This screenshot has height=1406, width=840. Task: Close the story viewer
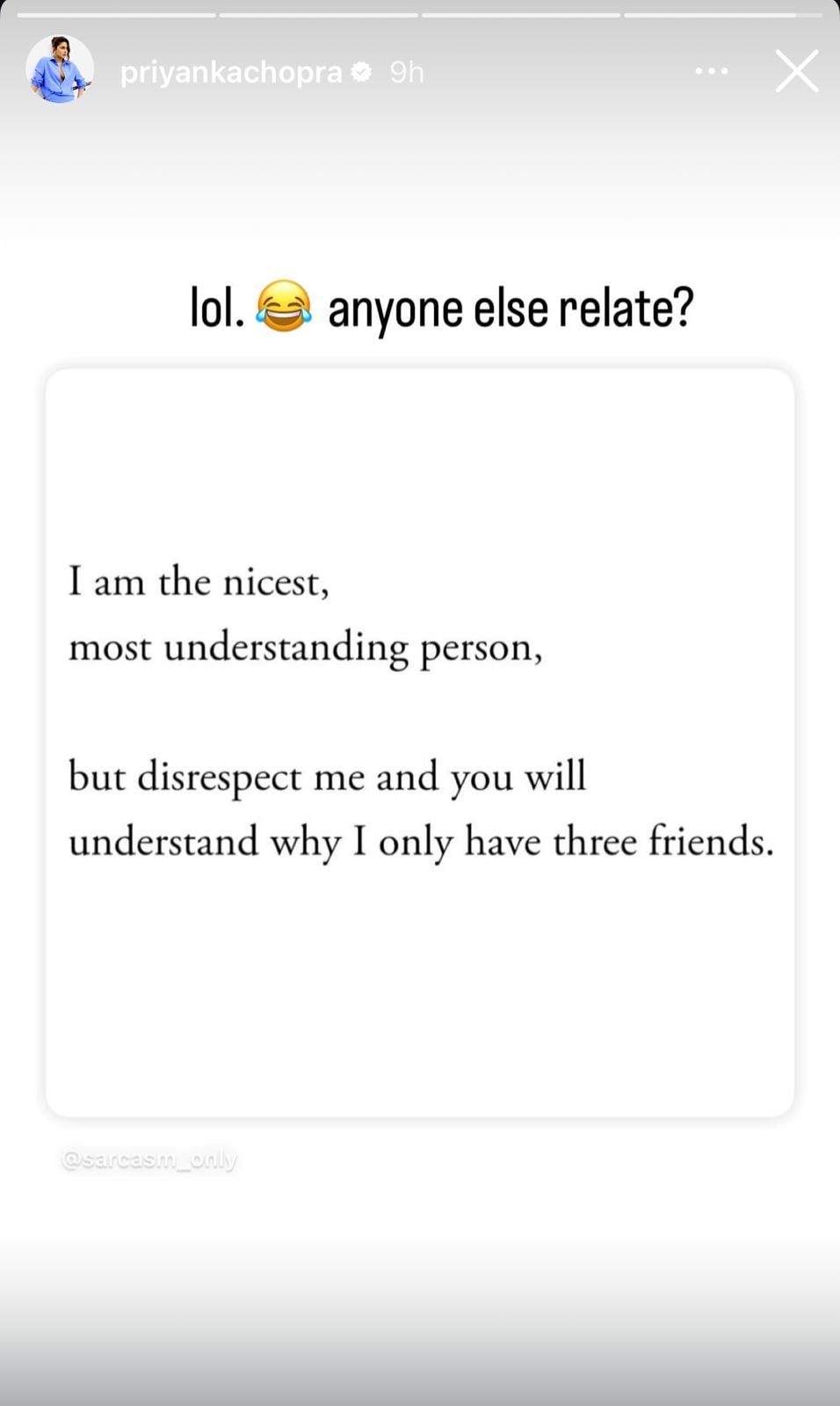pos(796,71)
